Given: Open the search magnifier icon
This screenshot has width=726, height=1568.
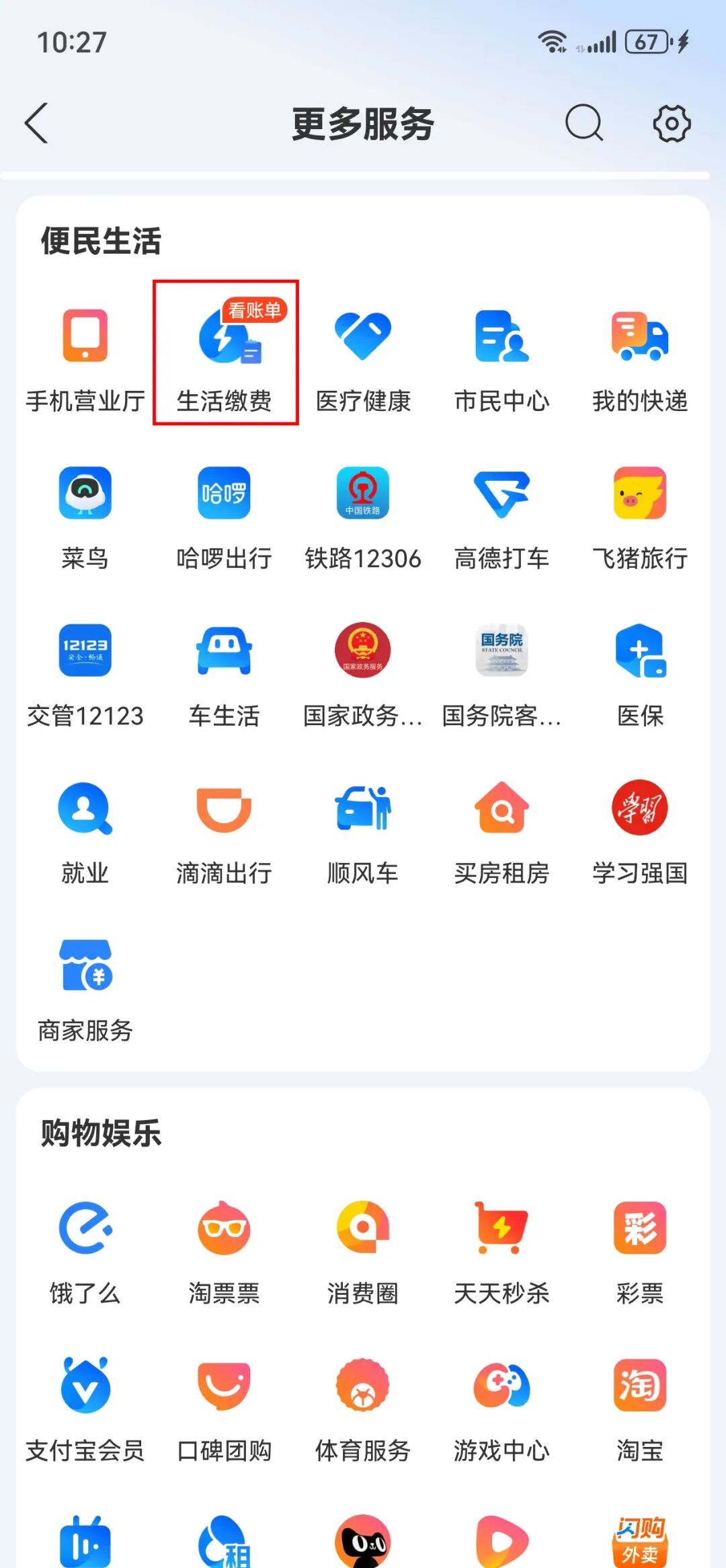Looking at the screenshot, I should coord(583,123).
